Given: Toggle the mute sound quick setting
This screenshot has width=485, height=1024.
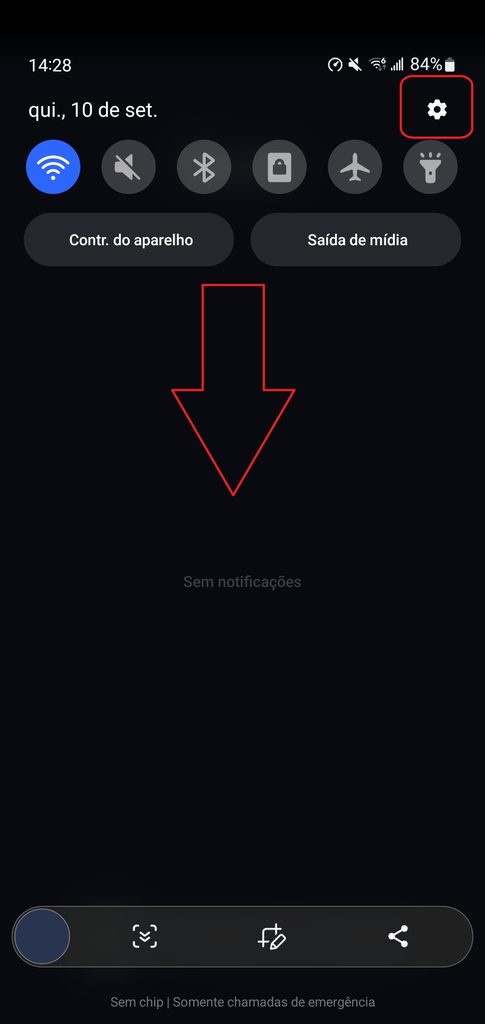Looking at the screenshot, I should tap(129, 167).
